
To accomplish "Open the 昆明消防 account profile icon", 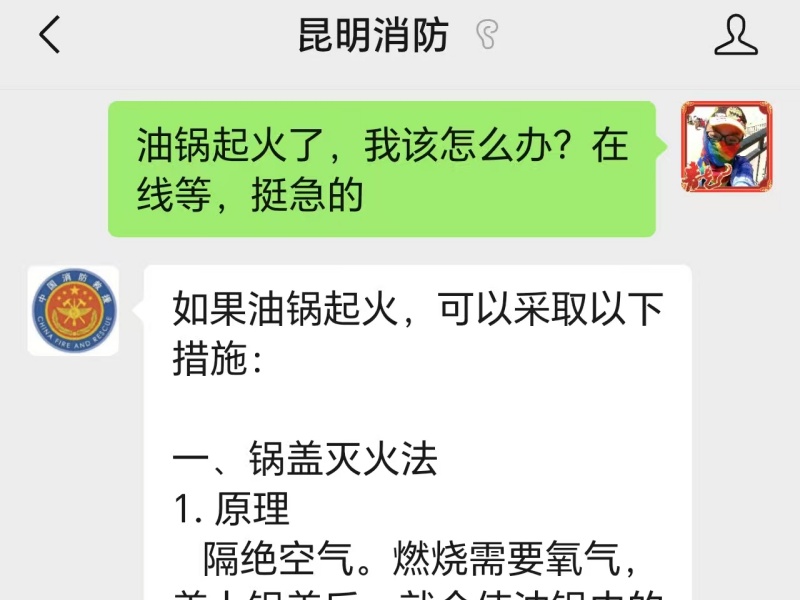I will point(735,36).
